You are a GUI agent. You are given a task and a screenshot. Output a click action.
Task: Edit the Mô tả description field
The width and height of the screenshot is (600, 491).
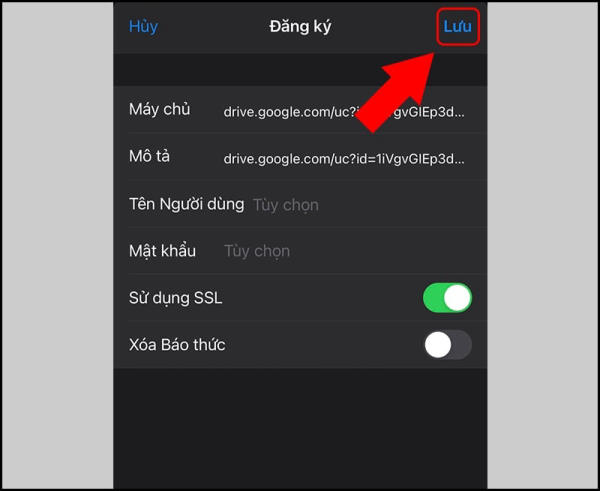[343, 158]
